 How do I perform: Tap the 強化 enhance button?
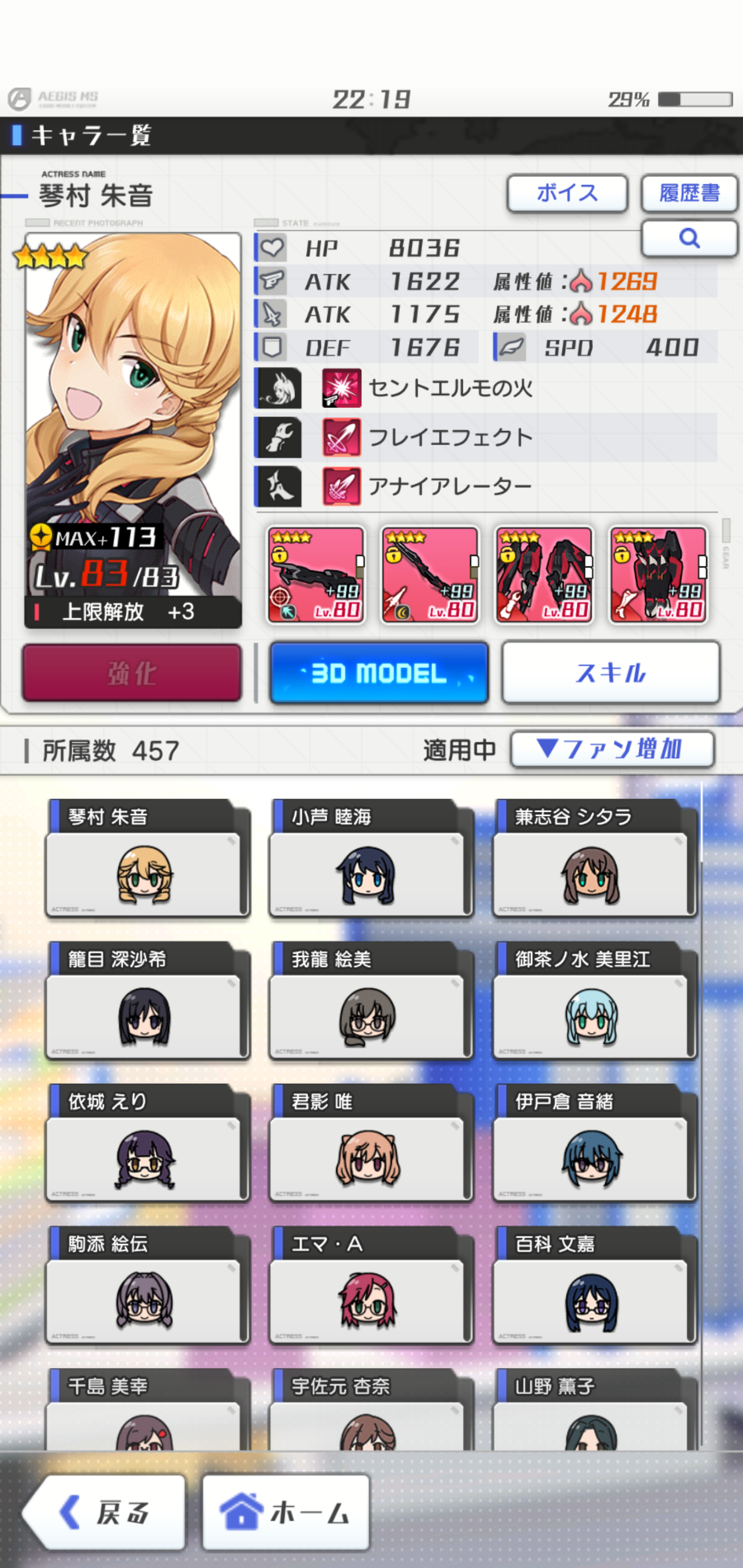point(132,673)
